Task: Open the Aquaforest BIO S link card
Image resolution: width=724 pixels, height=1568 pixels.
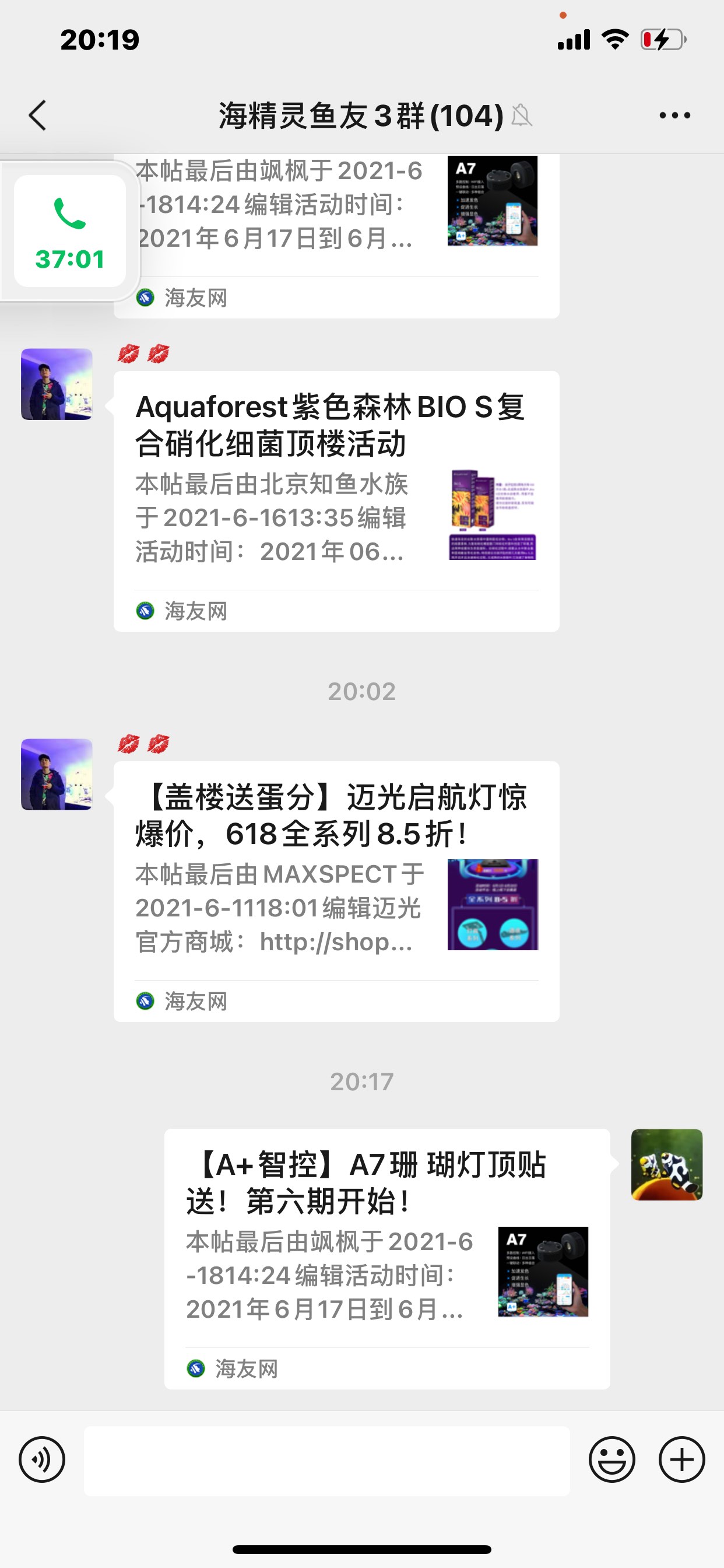Action: [x=336, y=501]
